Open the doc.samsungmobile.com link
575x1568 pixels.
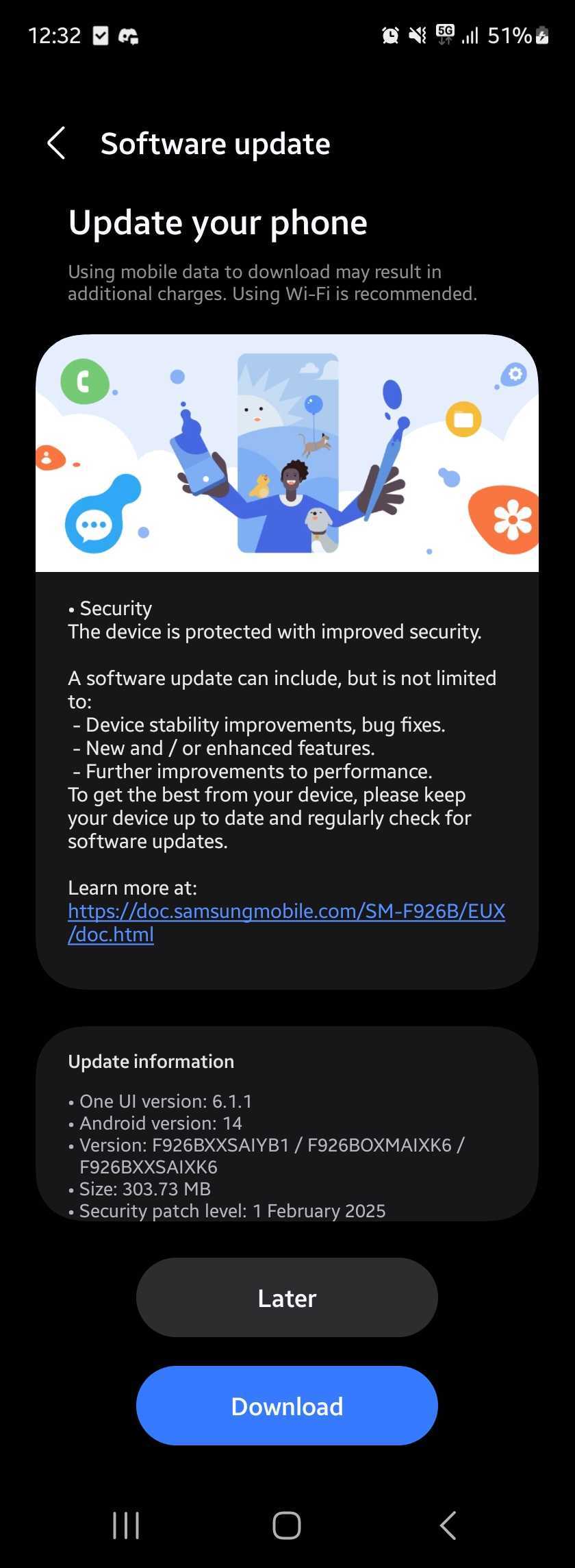pos(286,912)
